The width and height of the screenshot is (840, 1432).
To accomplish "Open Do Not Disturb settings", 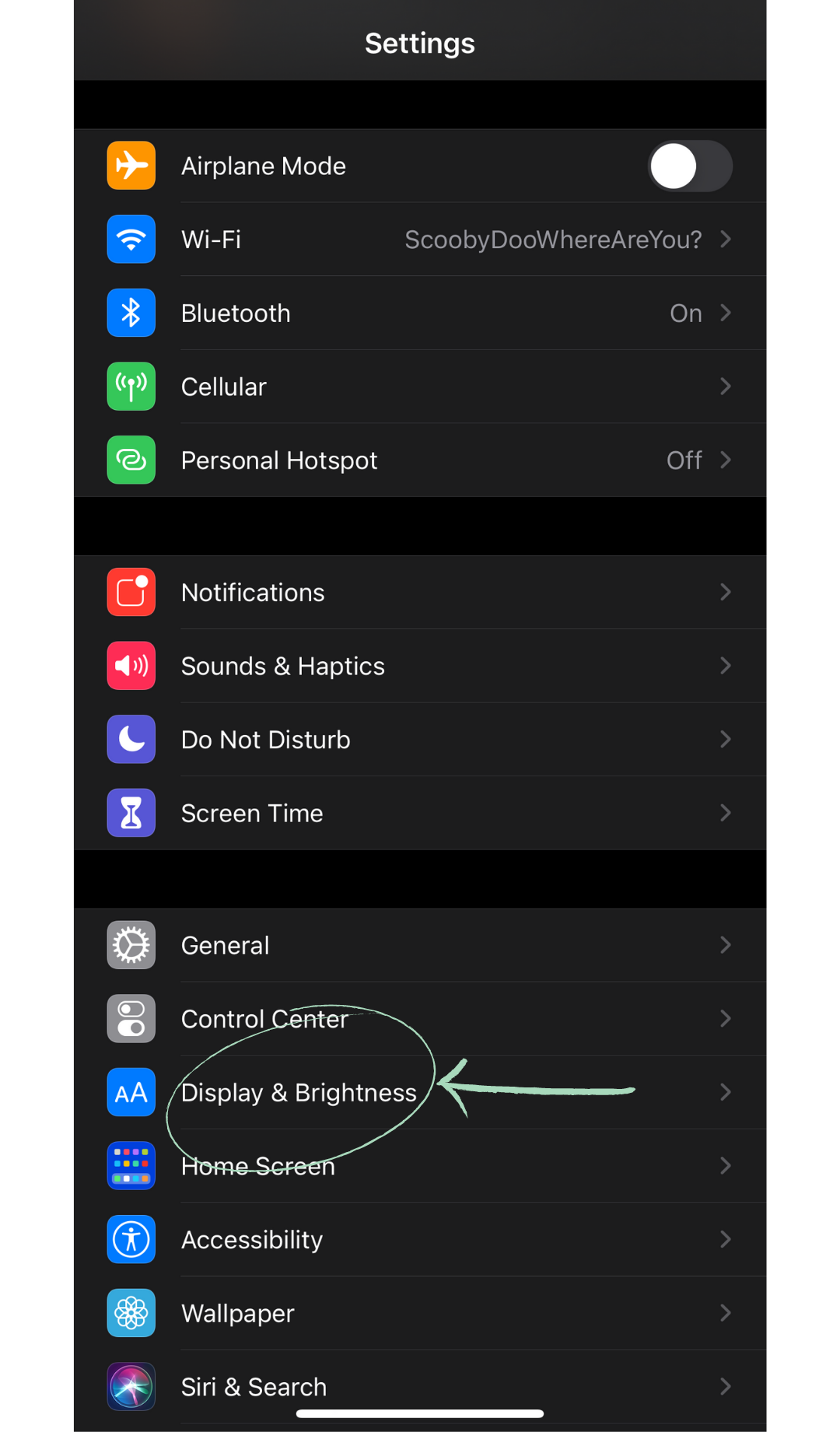I will (420, 739).
